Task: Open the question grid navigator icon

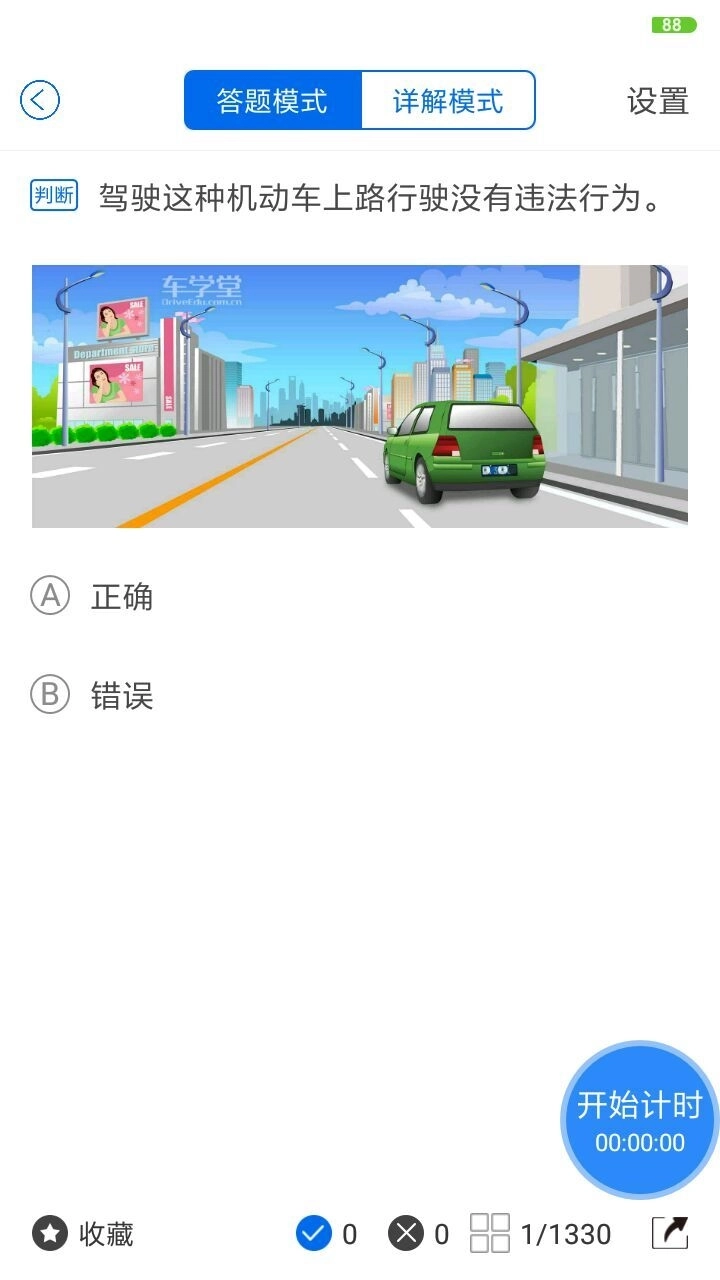Action: (487, 1236)
